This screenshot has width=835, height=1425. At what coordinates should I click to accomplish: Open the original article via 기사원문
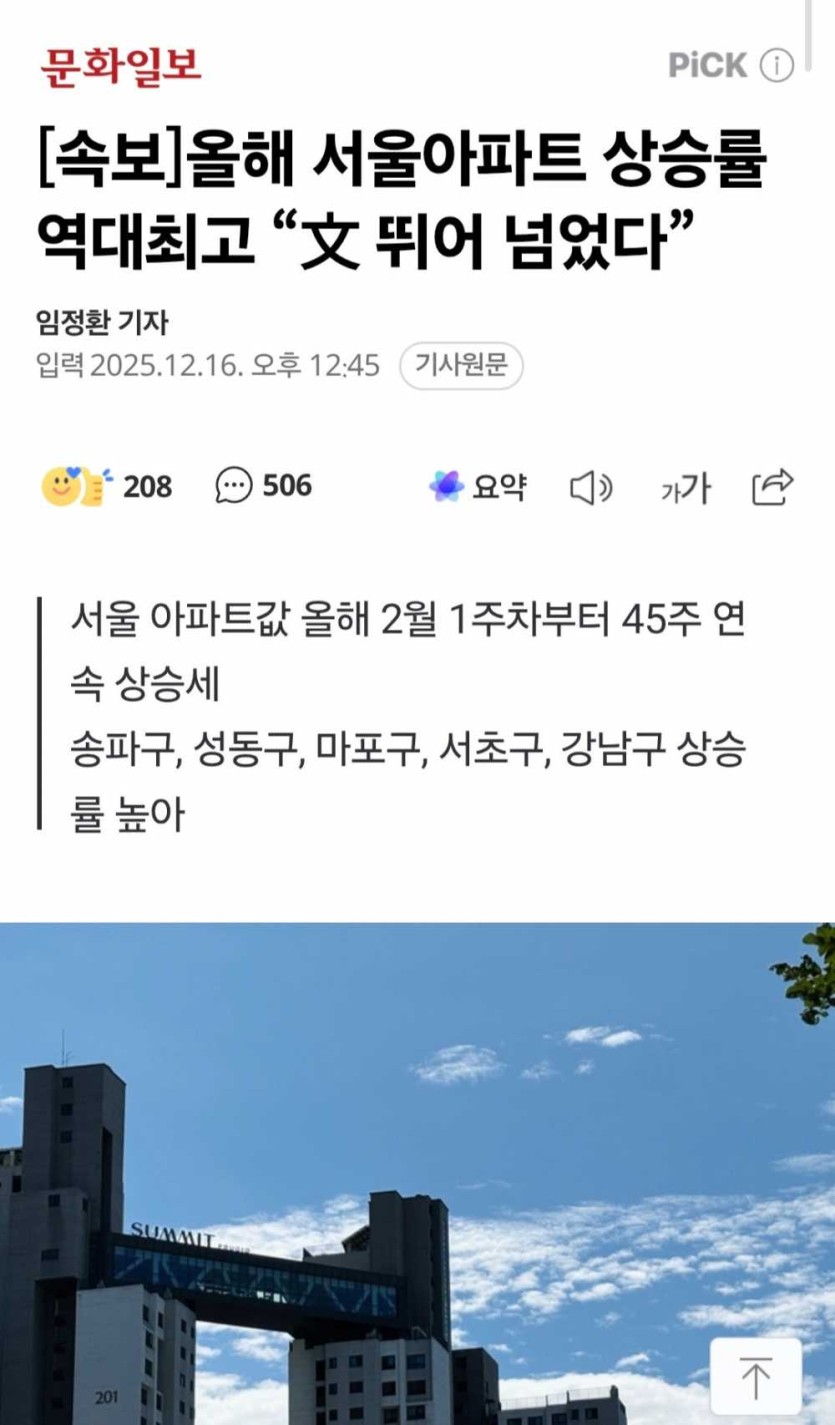point(461,365)
